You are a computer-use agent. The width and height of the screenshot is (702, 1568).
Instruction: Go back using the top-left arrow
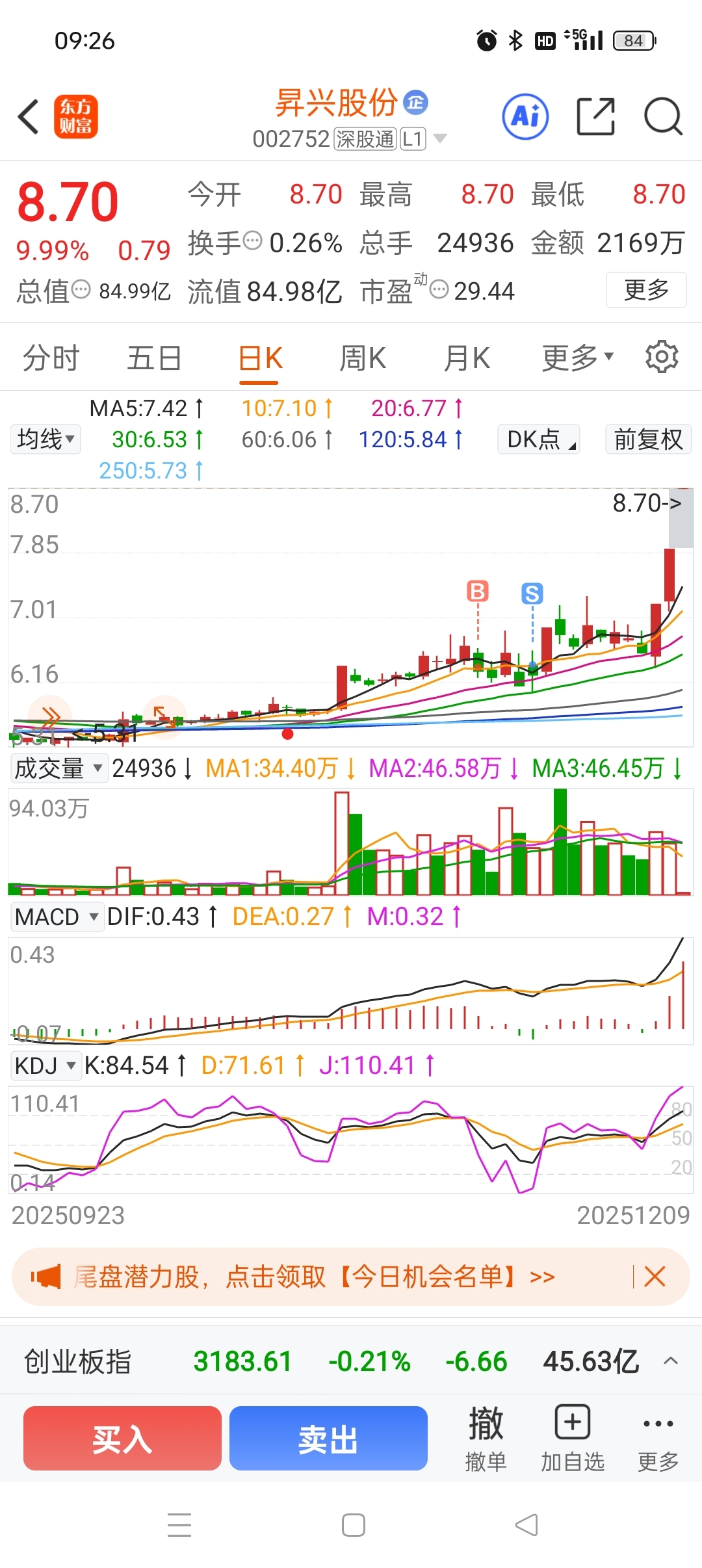pyautogui.click(x=29, y=117)
